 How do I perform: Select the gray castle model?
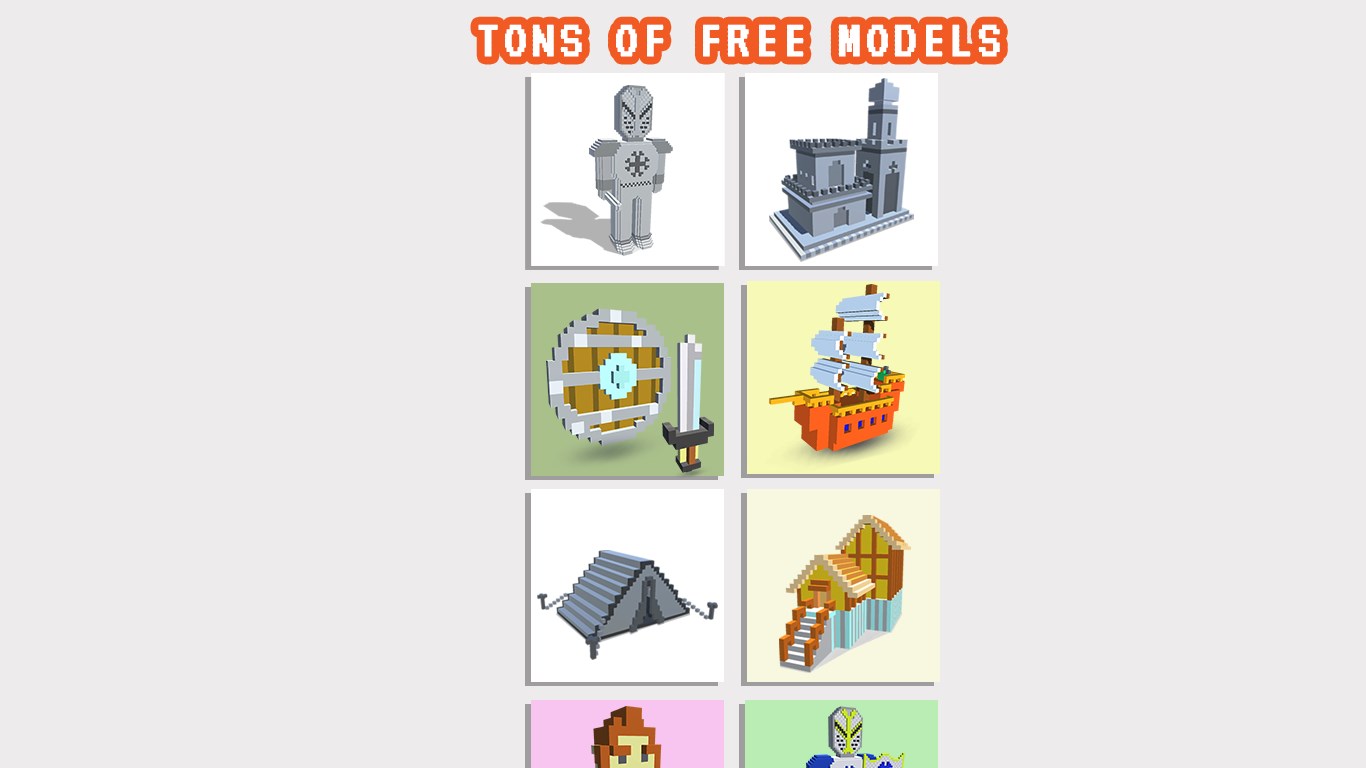click(839, 170)
